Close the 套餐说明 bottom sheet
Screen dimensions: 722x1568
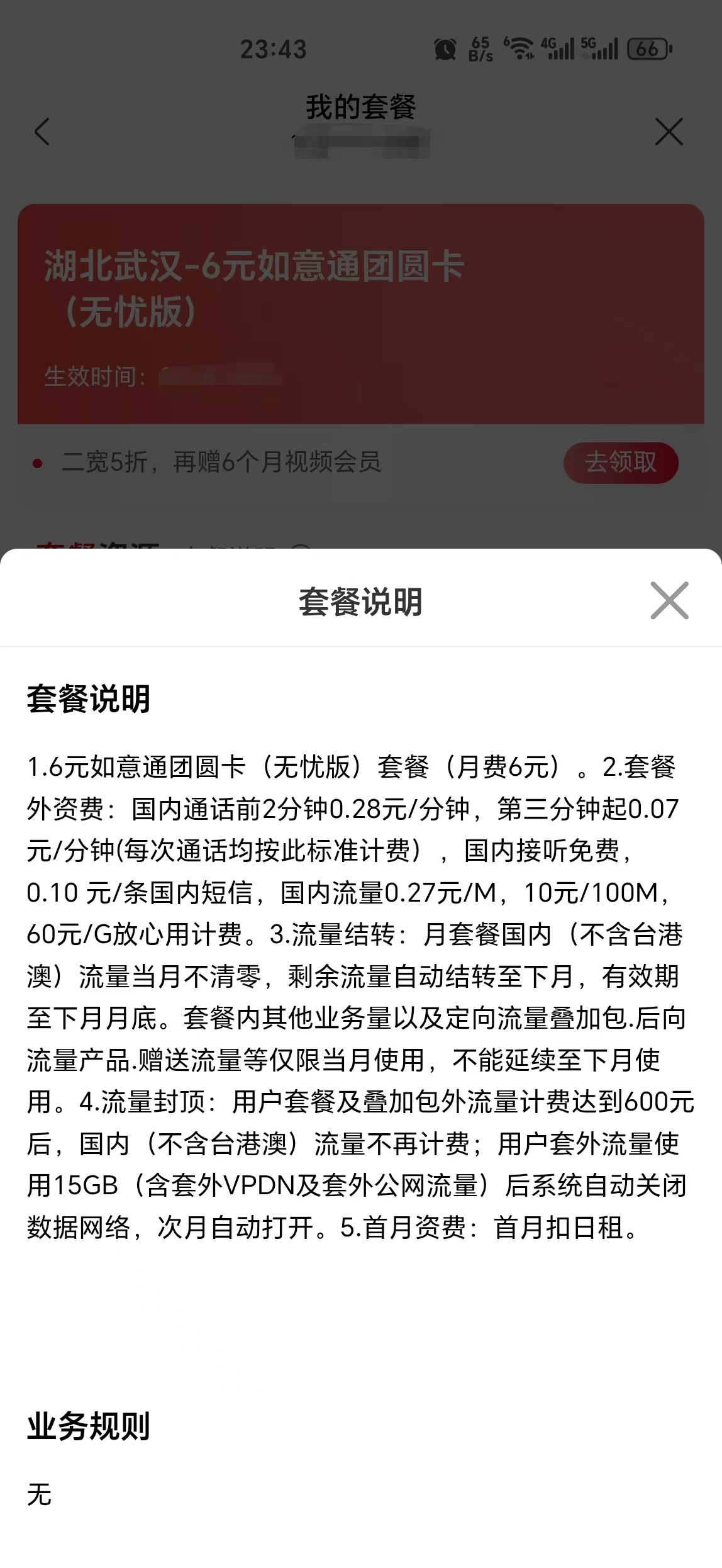(669, 601)
